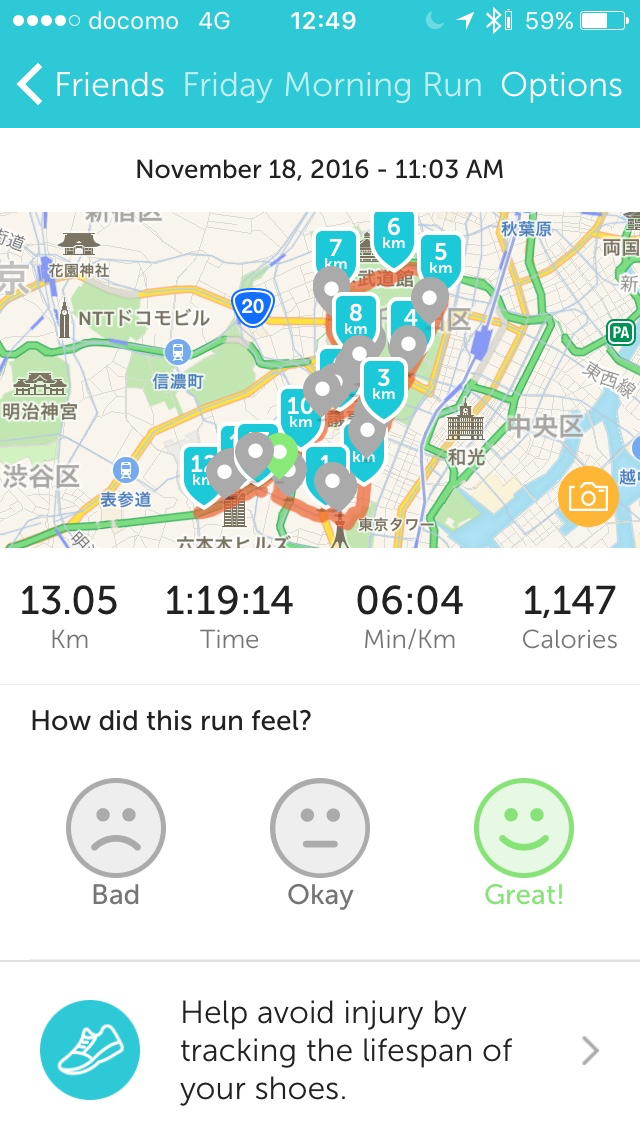
Task: Rate this run as Bad
Action: point(116,829)
